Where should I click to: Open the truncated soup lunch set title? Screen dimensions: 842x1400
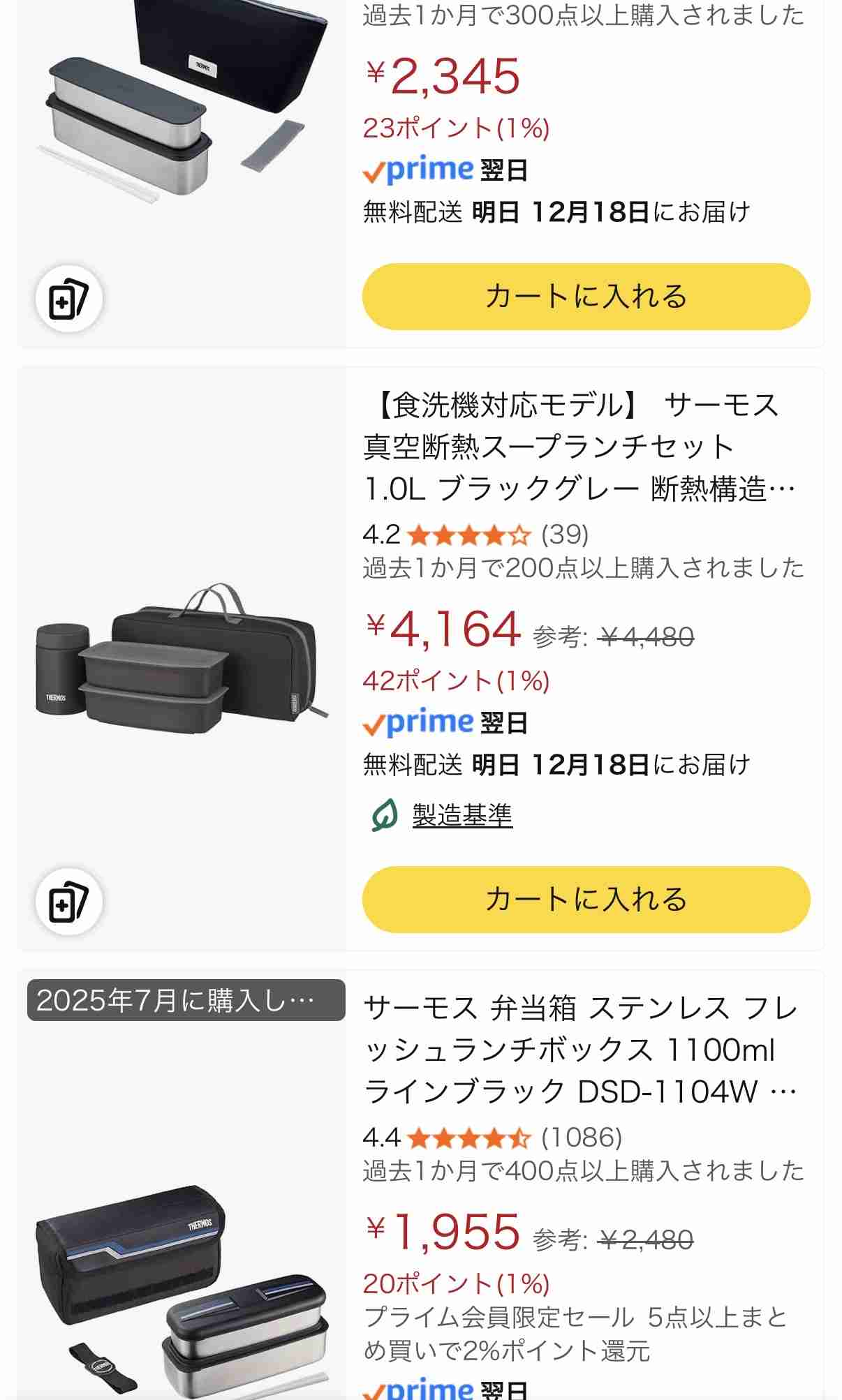coord(579,451)
